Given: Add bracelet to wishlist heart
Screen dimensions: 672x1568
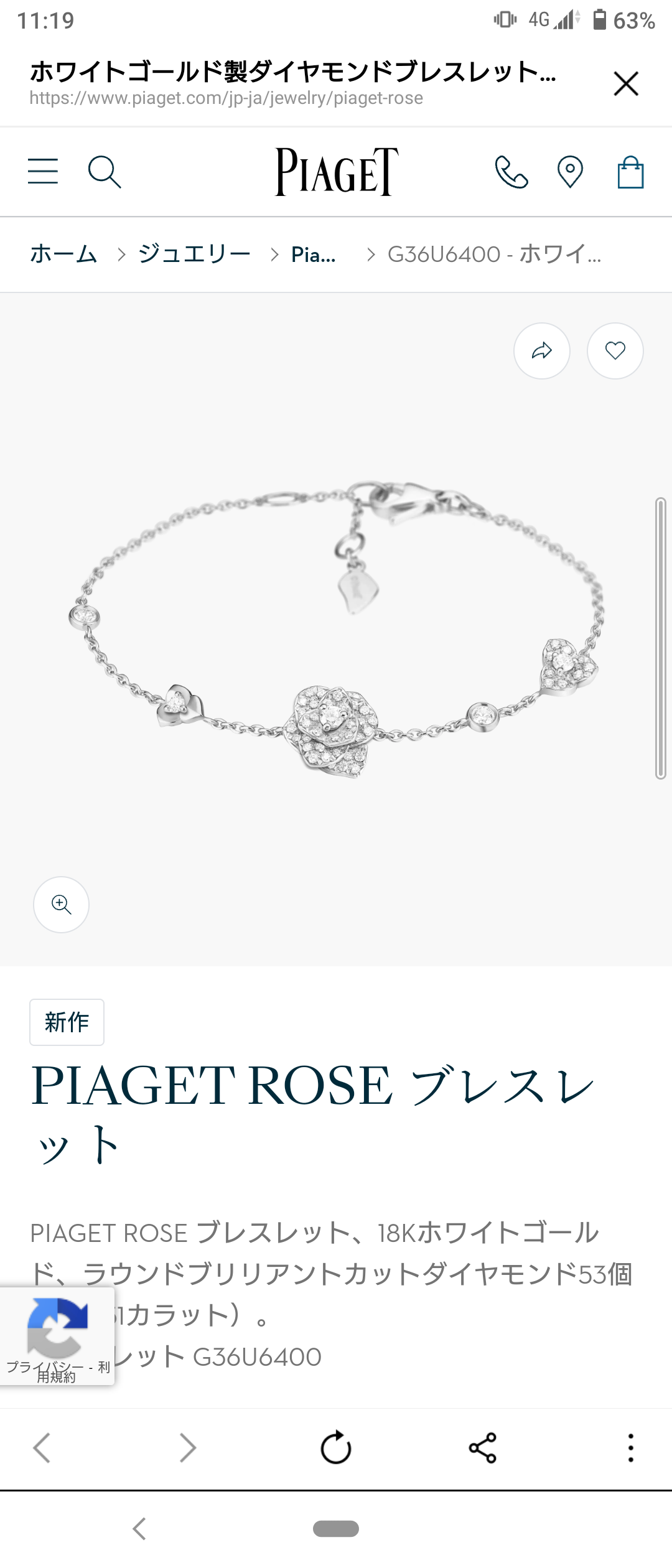Looking at the screenshot, I should point(615,351).
